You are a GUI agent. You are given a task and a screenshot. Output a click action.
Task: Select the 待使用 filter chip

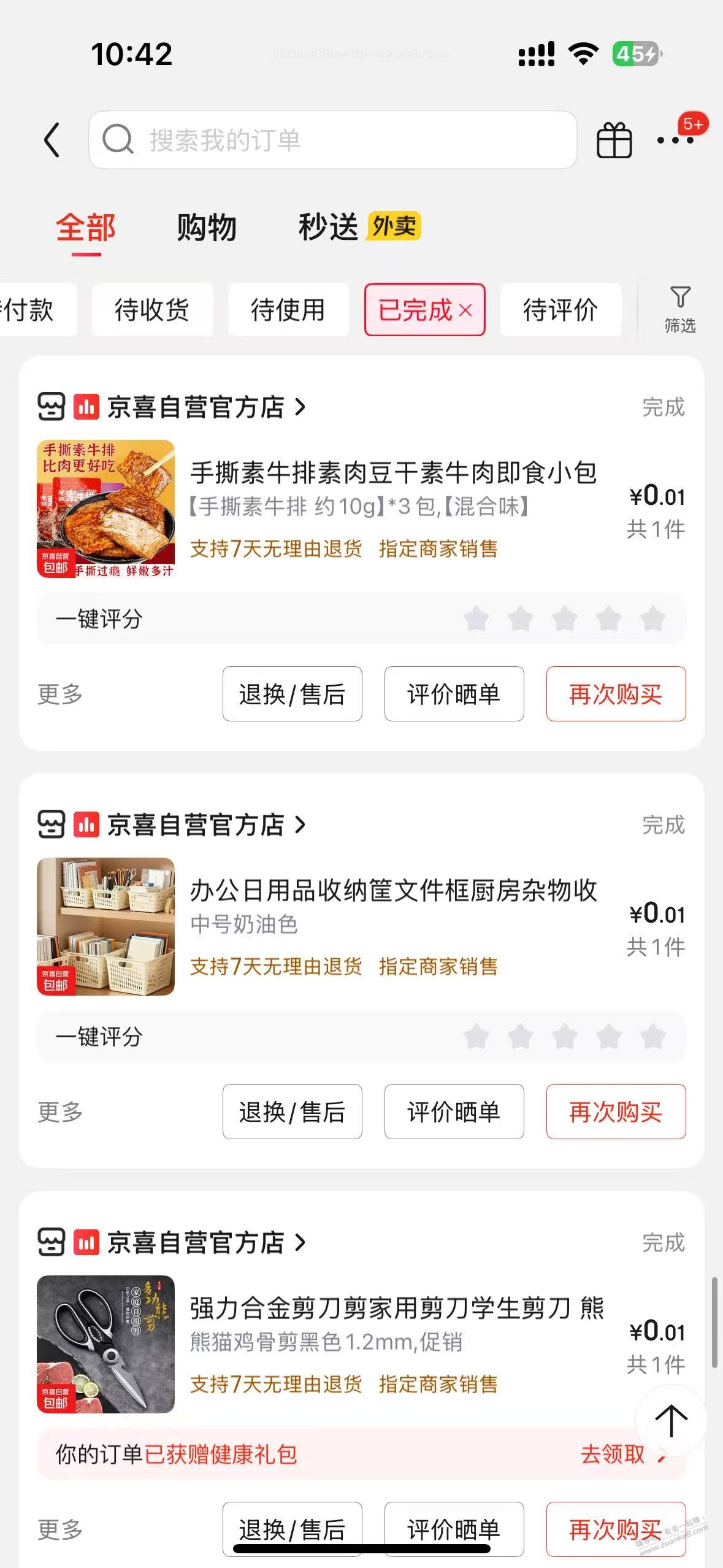tap(288, 310)
